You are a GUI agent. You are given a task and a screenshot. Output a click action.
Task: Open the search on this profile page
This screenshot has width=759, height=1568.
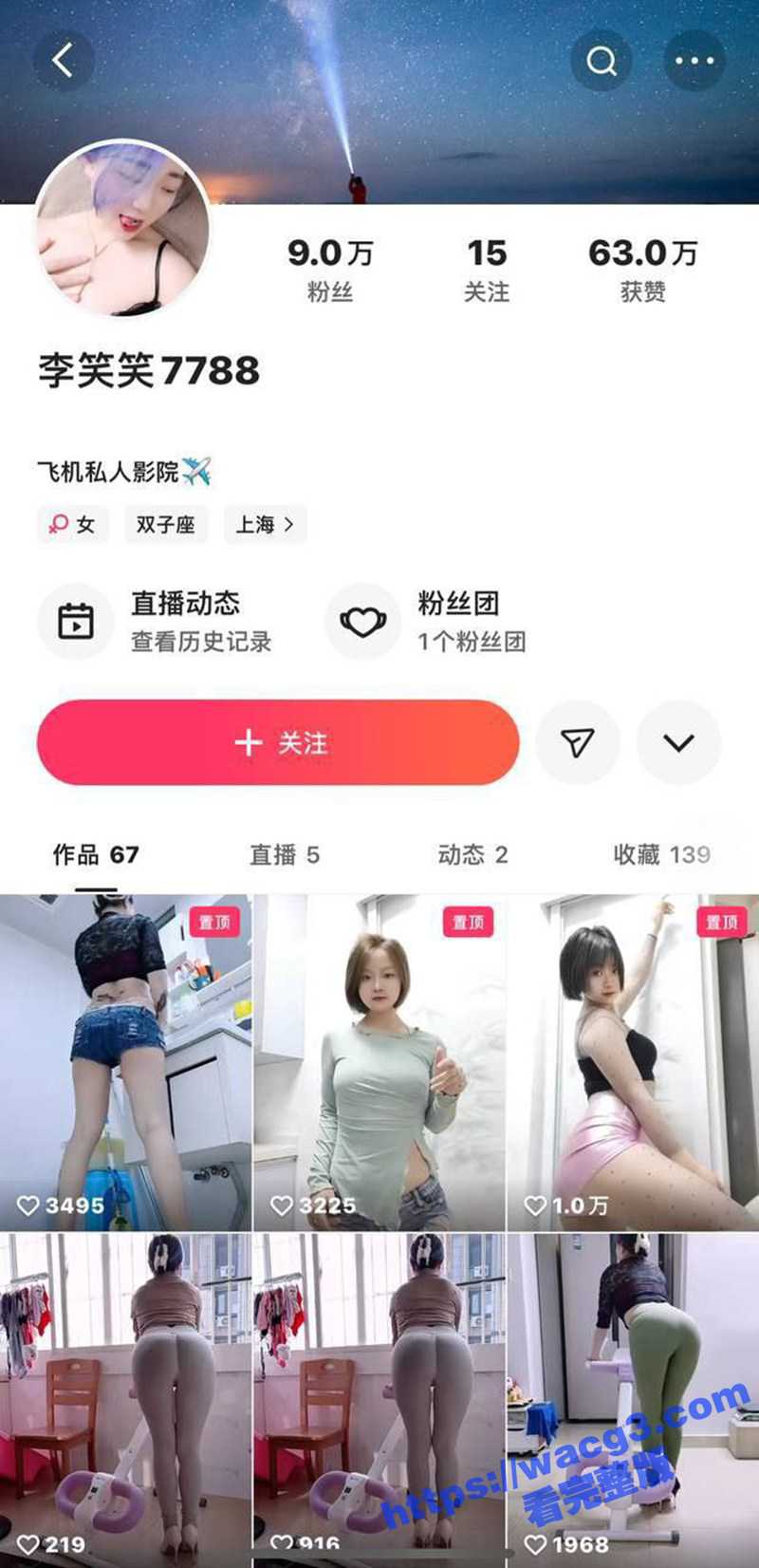(x=601, y=60)
